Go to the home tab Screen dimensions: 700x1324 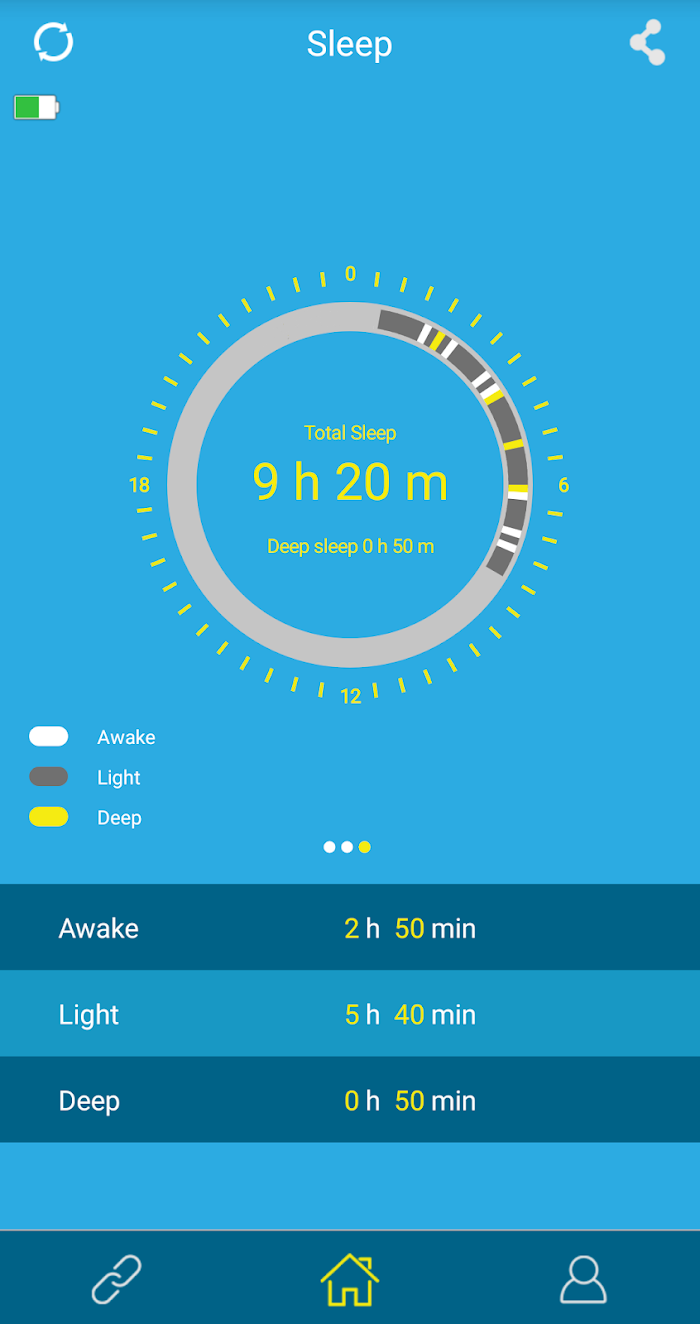pos(350,1278)
